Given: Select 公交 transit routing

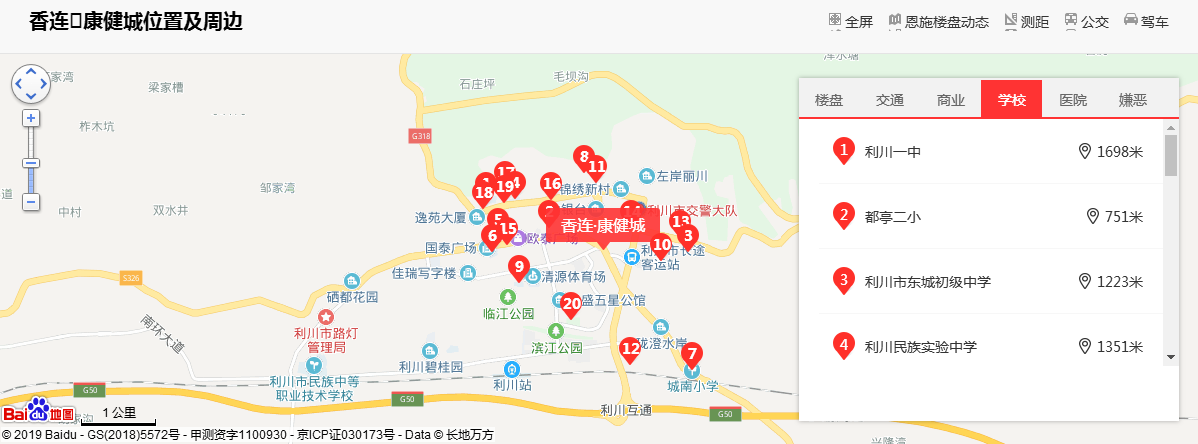Looking at the screenshot, I should pos(1086,21).
